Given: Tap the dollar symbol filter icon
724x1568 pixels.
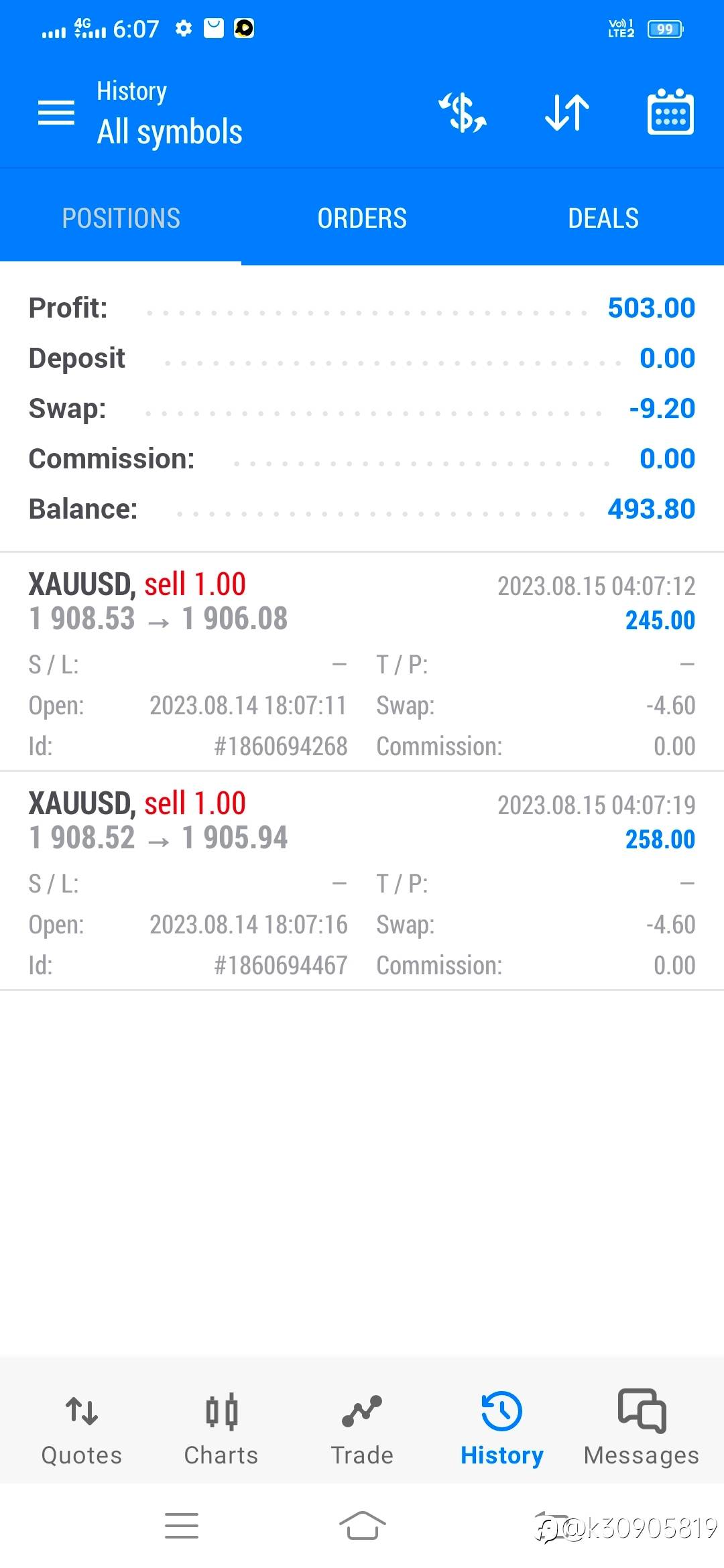Looking at the screenshot, I should click(463, 113).
